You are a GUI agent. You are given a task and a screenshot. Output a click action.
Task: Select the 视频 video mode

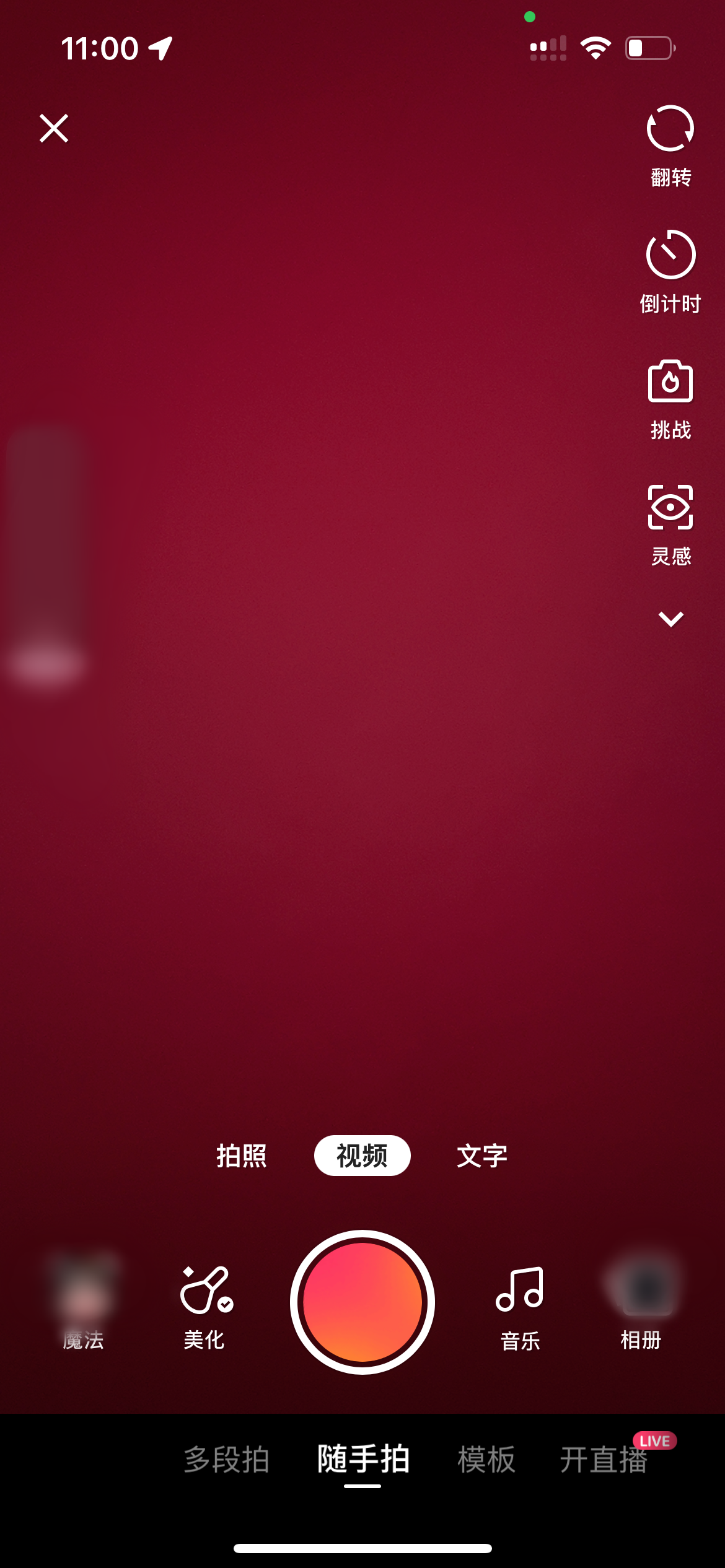tap(362, 1156)
